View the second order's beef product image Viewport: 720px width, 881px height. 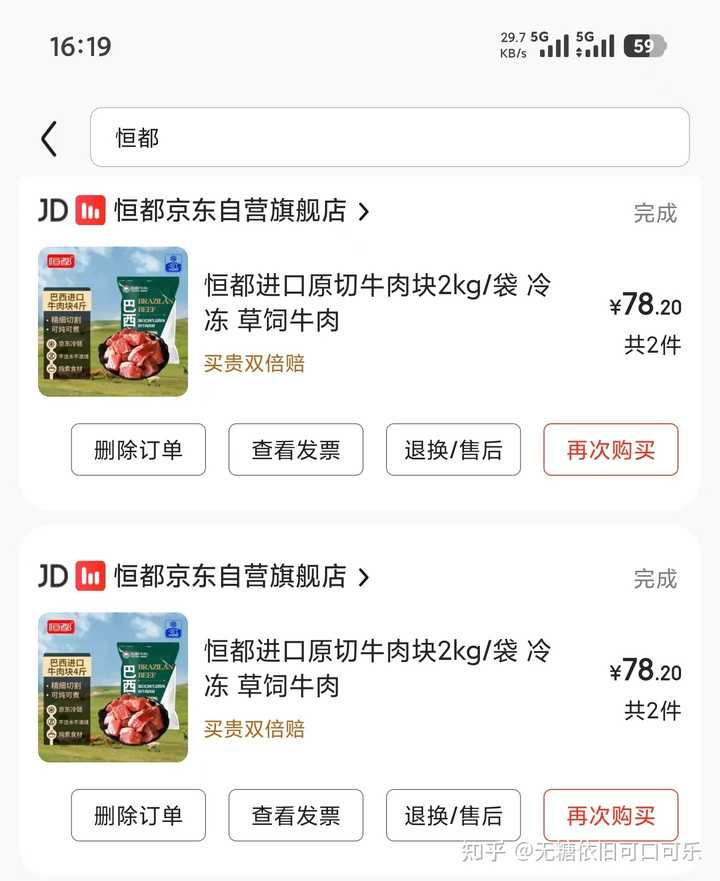[113, 688]
